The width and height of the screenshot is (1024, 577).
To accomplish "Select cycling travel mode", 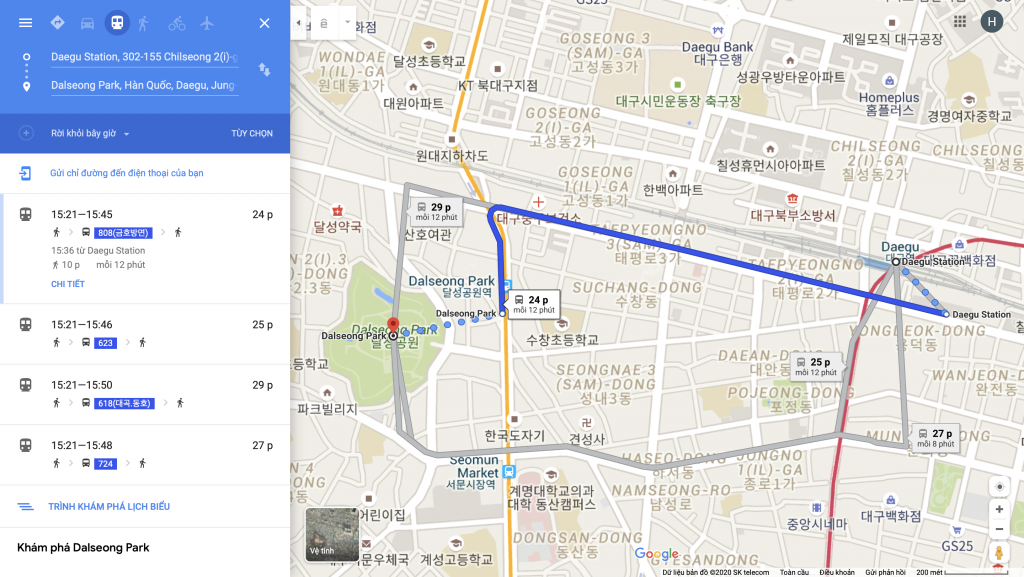I will point(177,22).
